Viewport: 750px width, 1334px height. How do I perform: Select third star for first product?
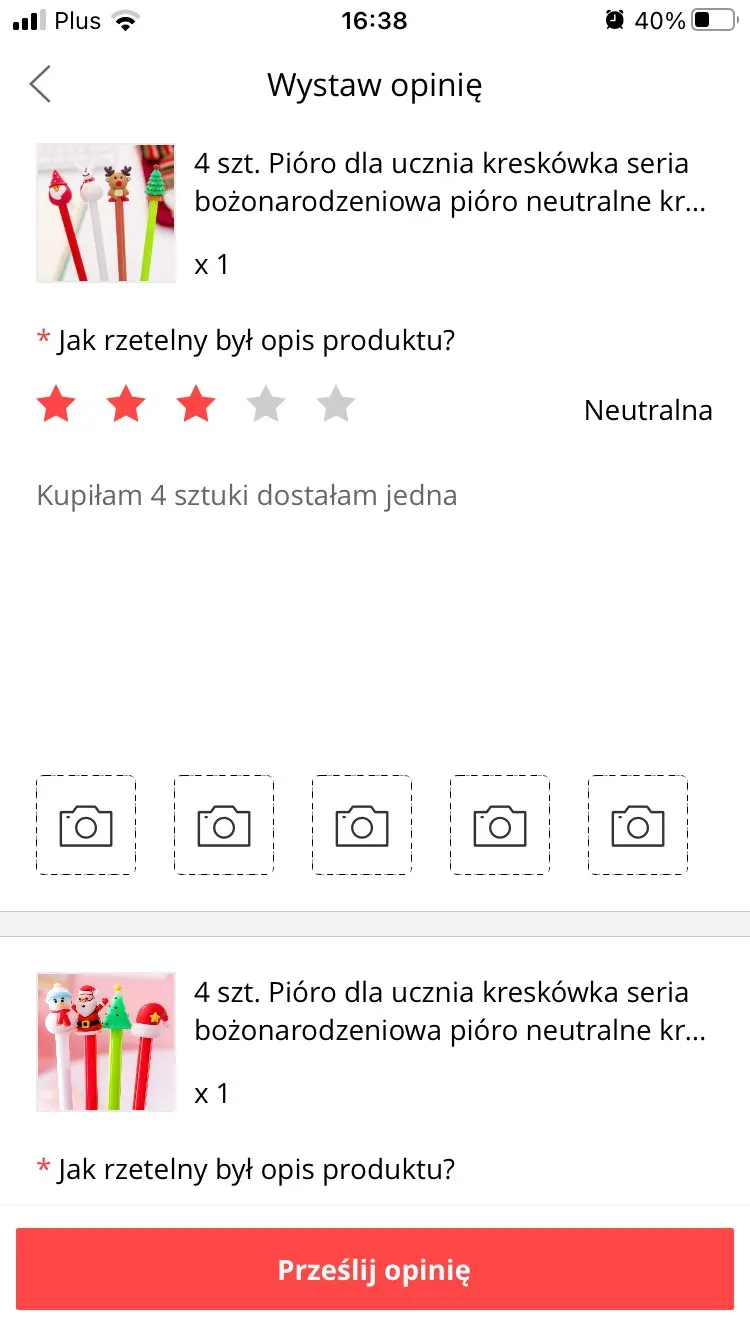[x=196, y=406]
